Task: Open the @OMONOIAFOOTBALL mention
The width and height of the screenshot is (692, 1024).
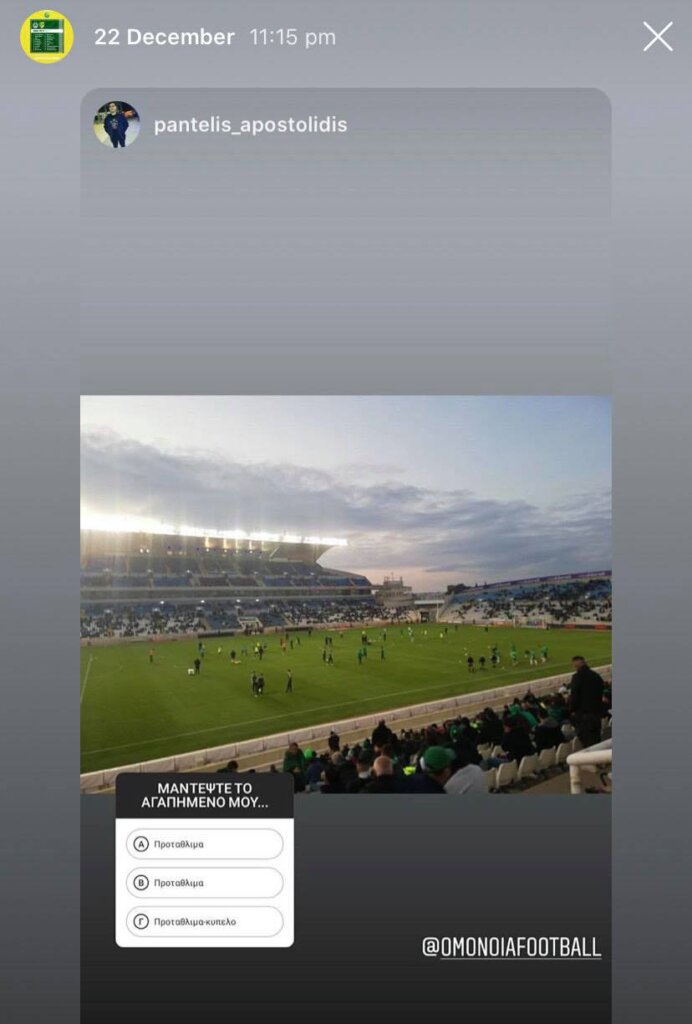Action: (x=511, y=947)
